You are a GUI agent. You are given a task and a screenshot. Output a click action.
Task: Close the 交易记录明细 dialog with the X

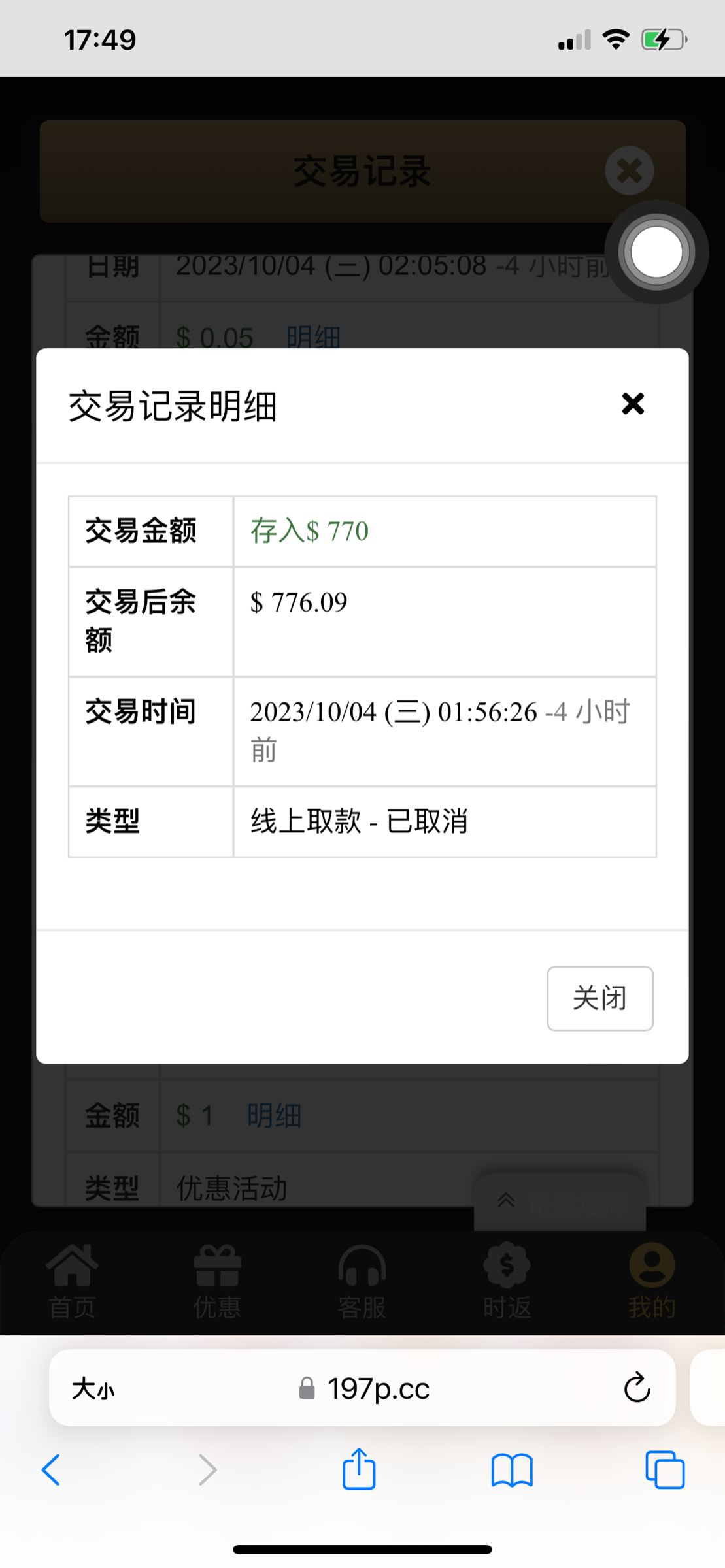pos(632,404)
